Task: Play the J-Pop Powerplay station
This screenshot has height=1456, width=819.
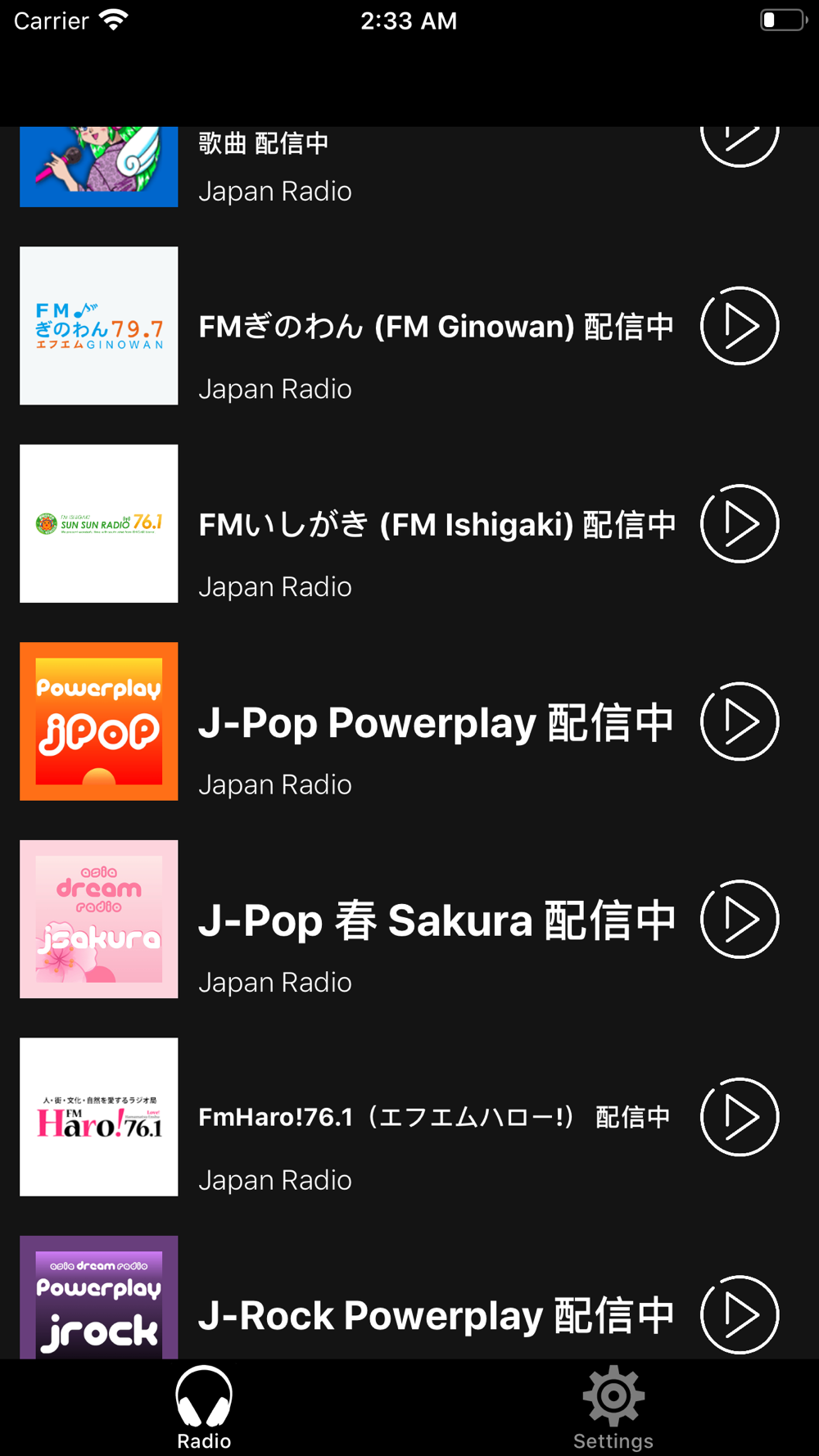Action: click(739, 721)
